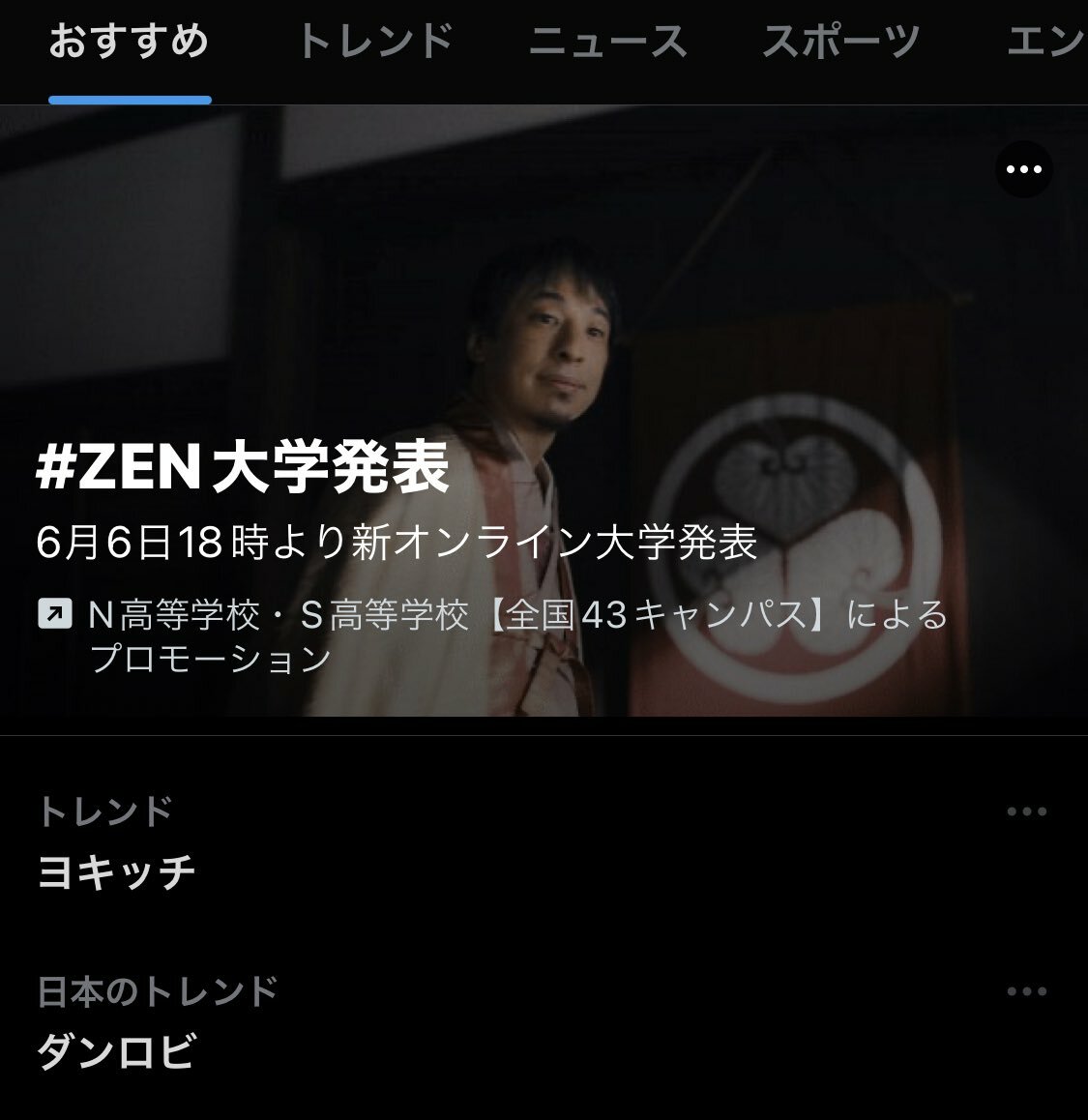This screenshot has width=1088, height=1120.
Task: Open overflow menu on the promoted banner
Action: 1023,169
